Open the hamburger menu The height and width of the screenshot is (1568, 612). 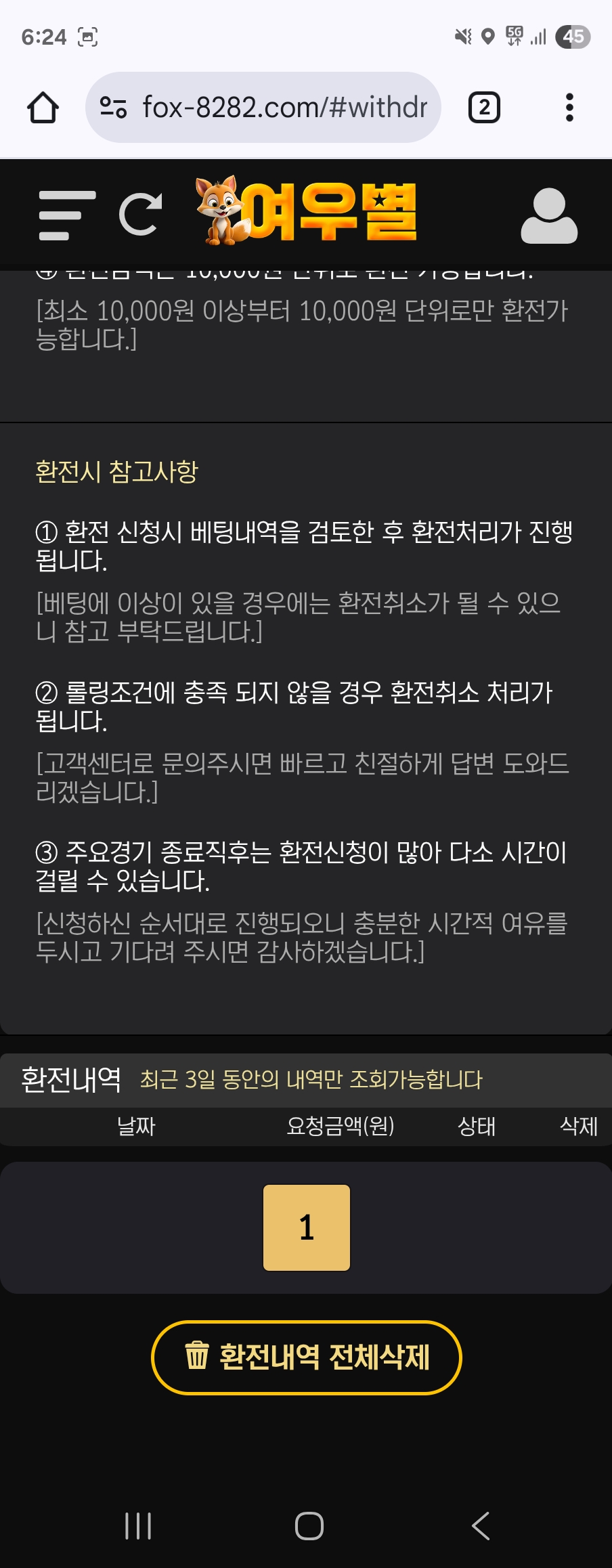click(x=66, y=215)
